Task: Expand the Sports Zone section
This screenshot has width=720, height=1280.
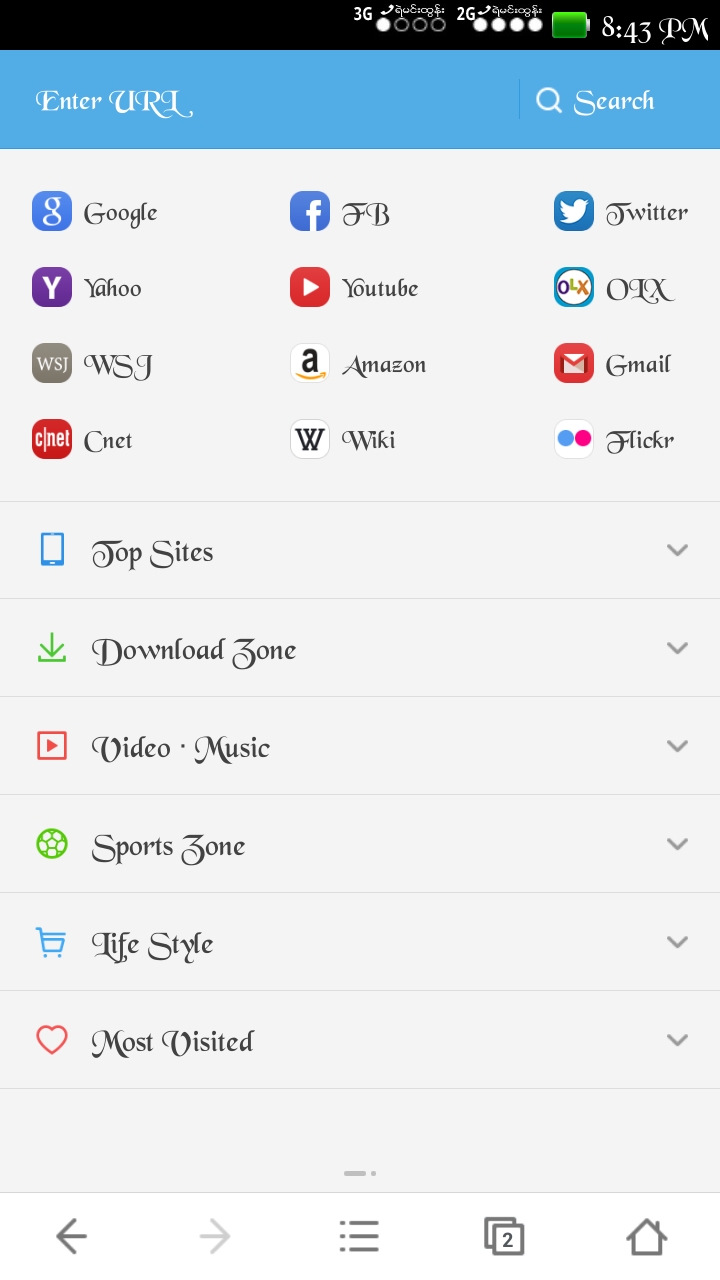Action: coord(360,844)
